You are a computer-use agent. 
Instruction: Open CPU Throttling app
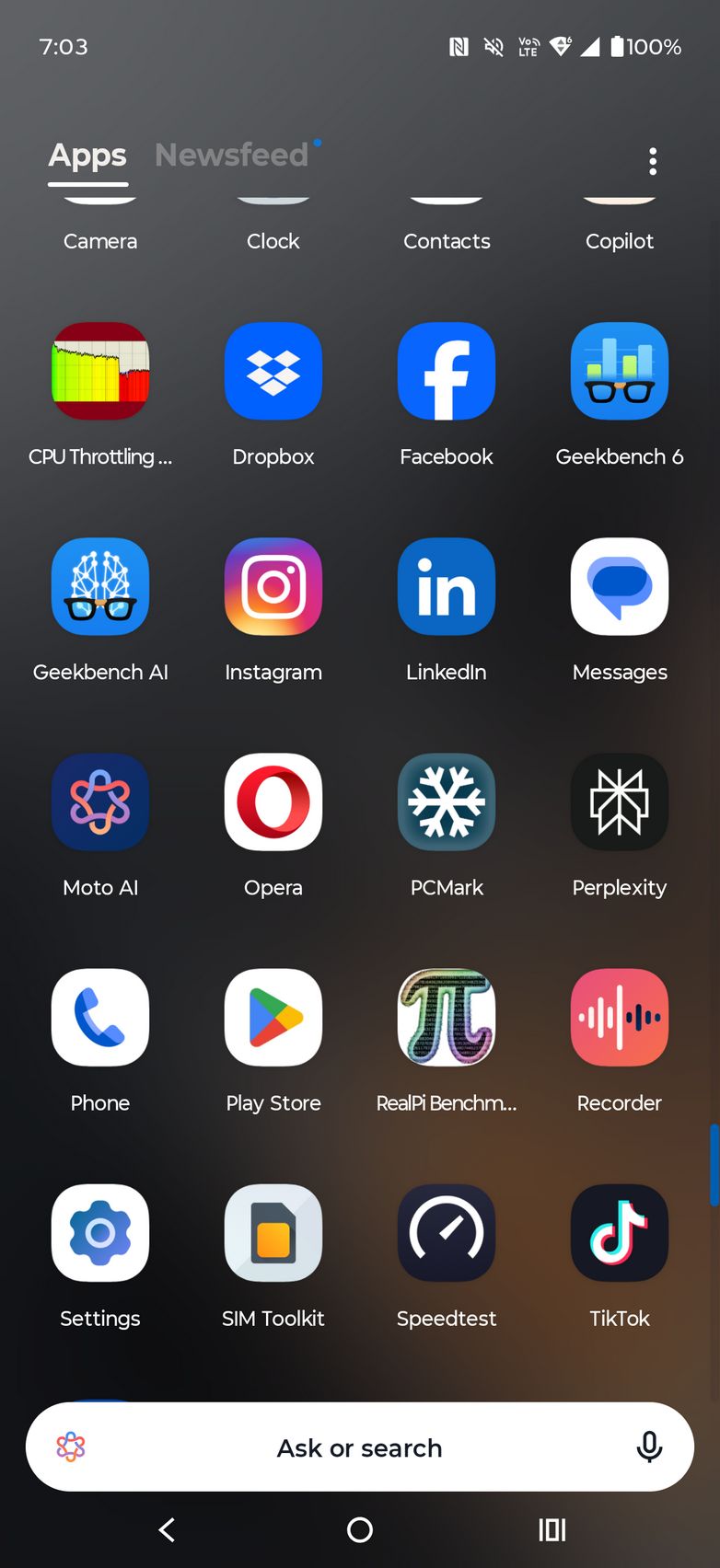pyautogui.click(x=100, y=371)
